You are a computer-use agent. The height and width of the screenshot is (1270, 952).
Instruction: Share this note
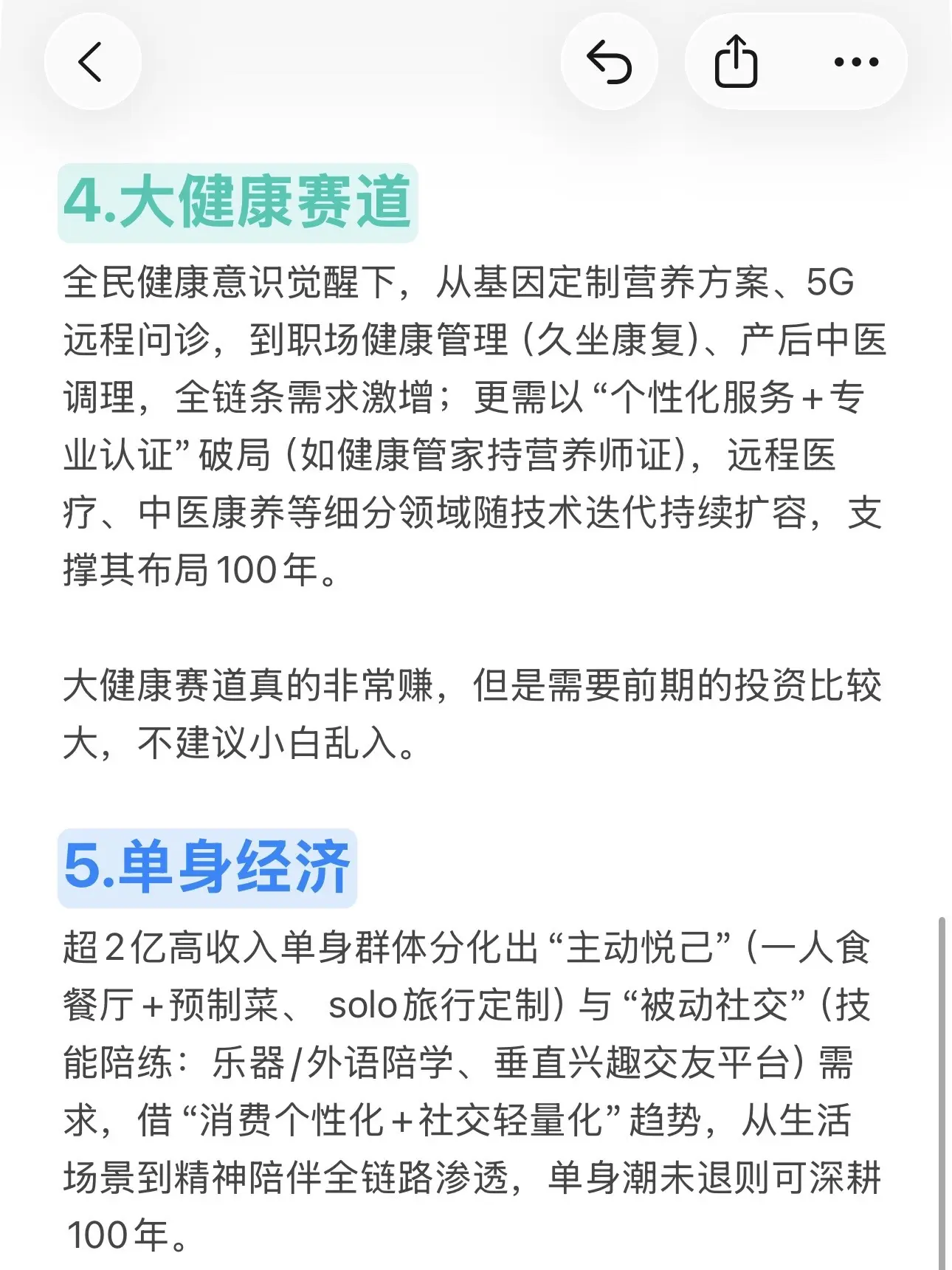click(736, 61)
